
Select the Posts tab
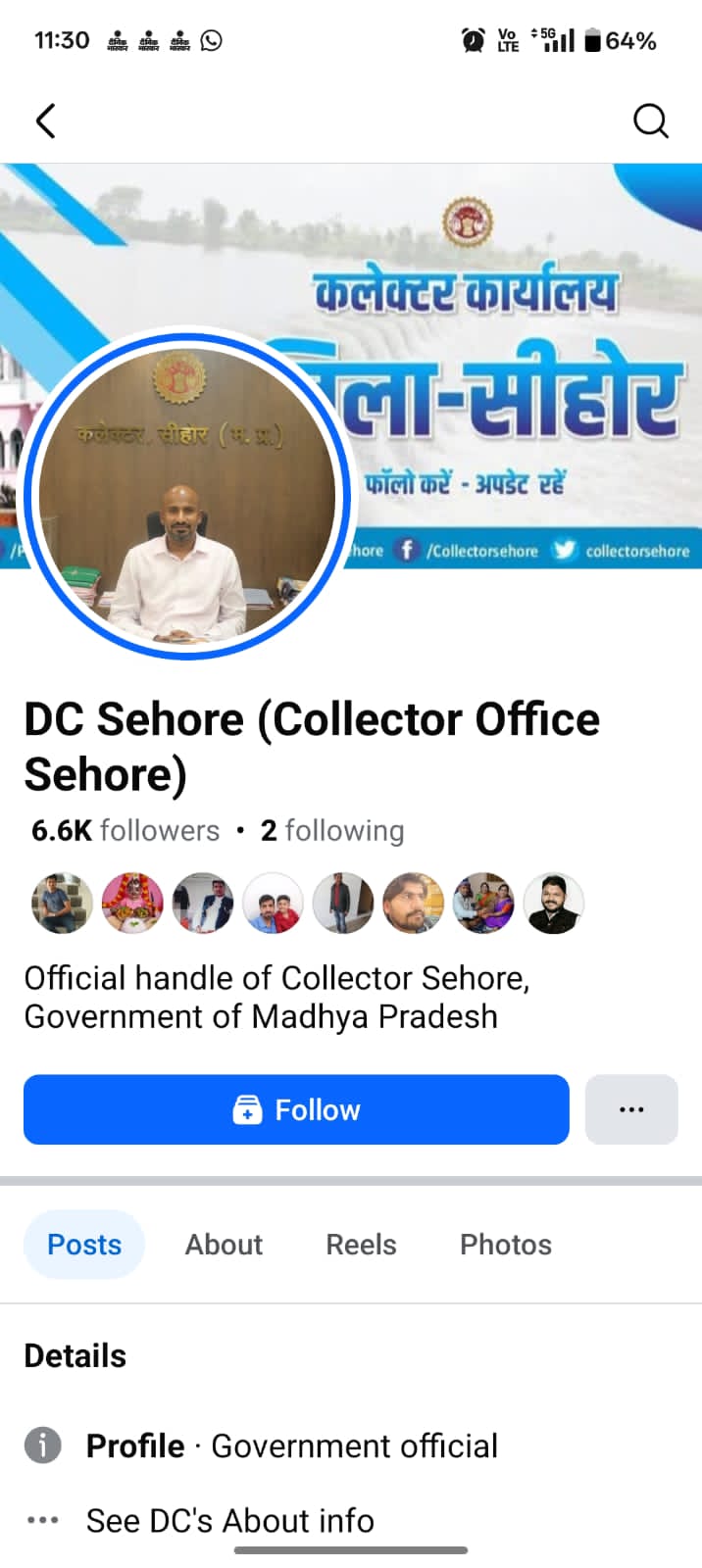pos(84,1245)
